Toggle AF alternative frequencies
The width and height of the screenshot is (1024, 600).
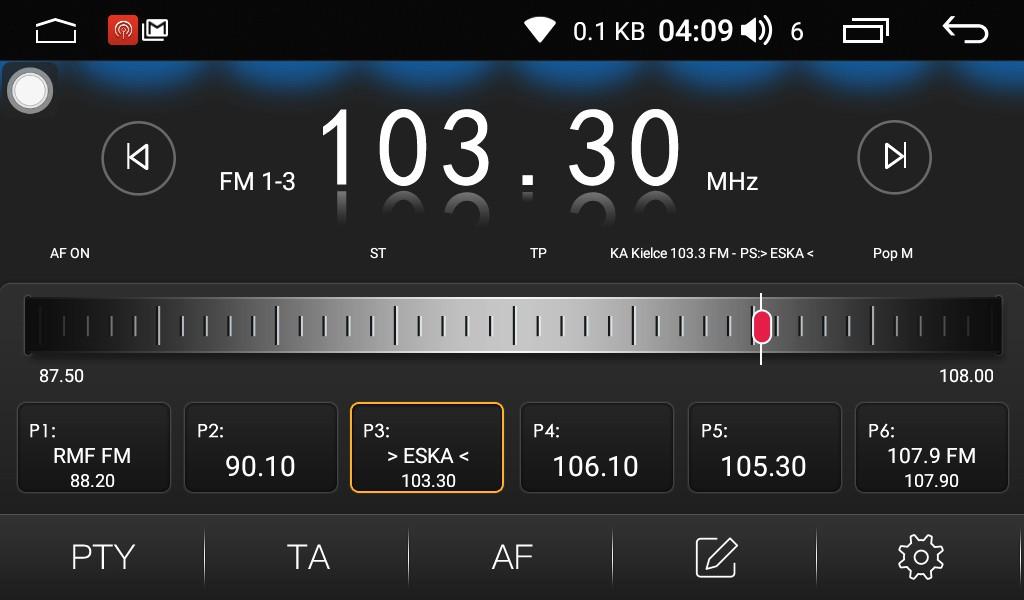coord(512,557)
